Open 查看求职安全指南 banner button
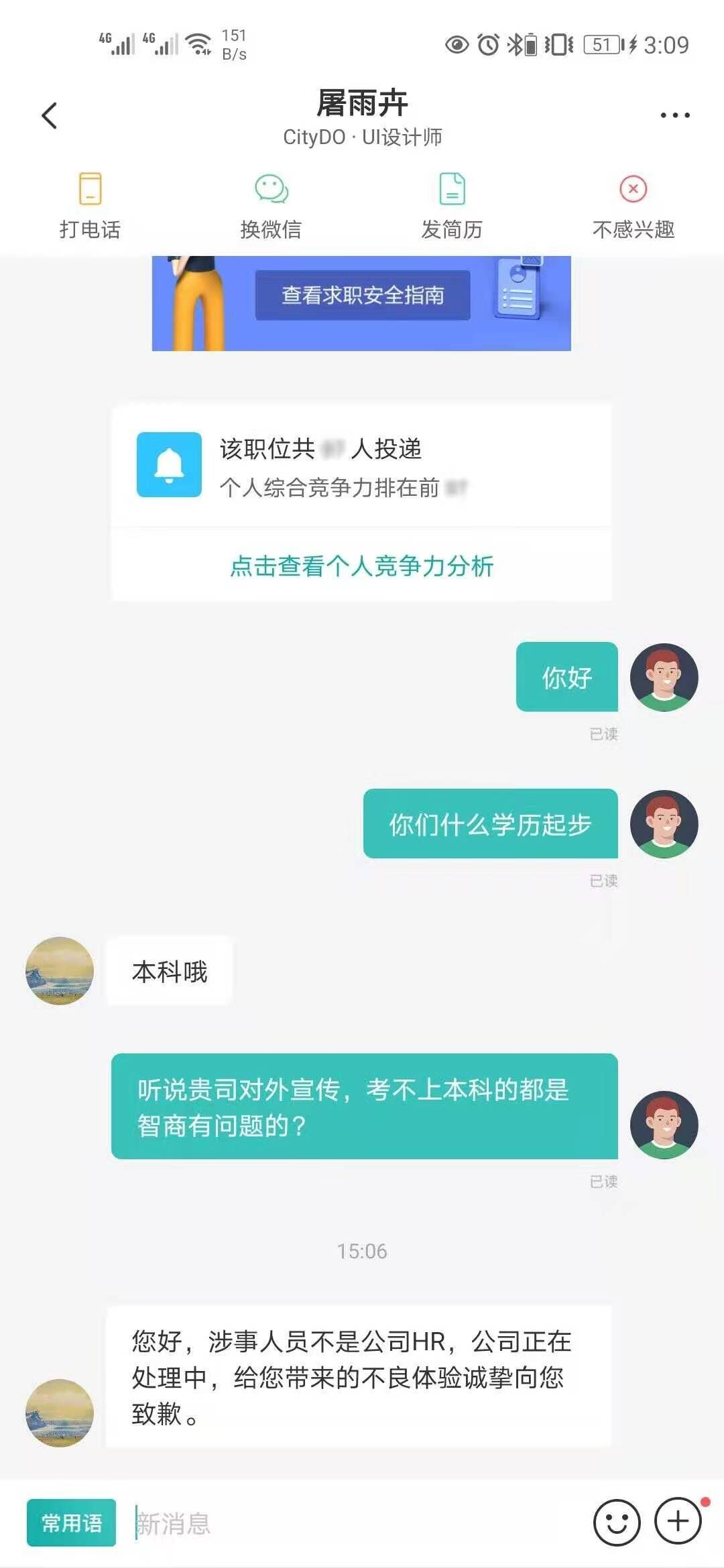Image resolution: width=724 pixels, height=1568 pixels. coord(362,295)
